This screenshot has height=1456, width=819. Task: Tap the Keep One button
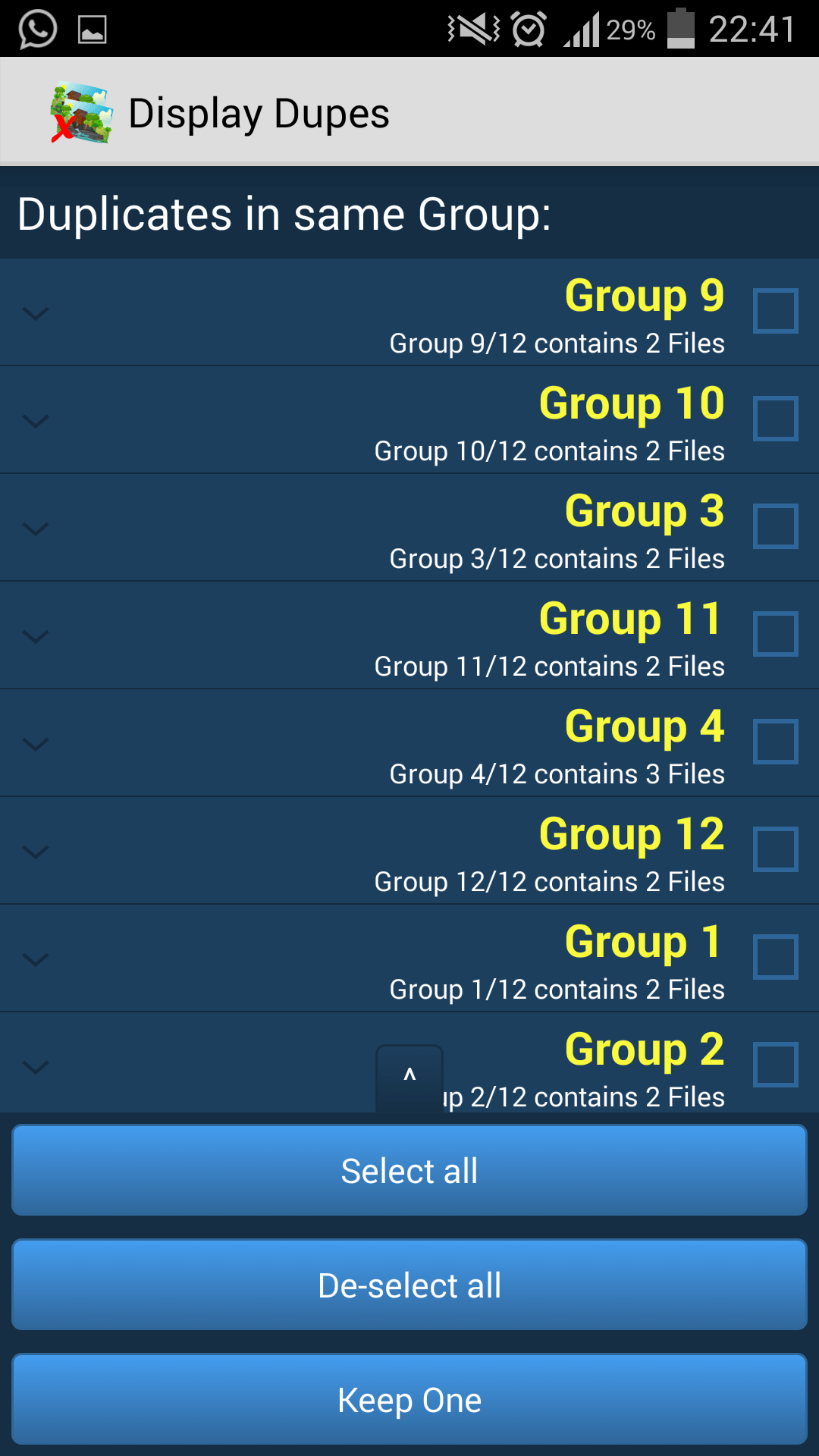[409, 1399]
